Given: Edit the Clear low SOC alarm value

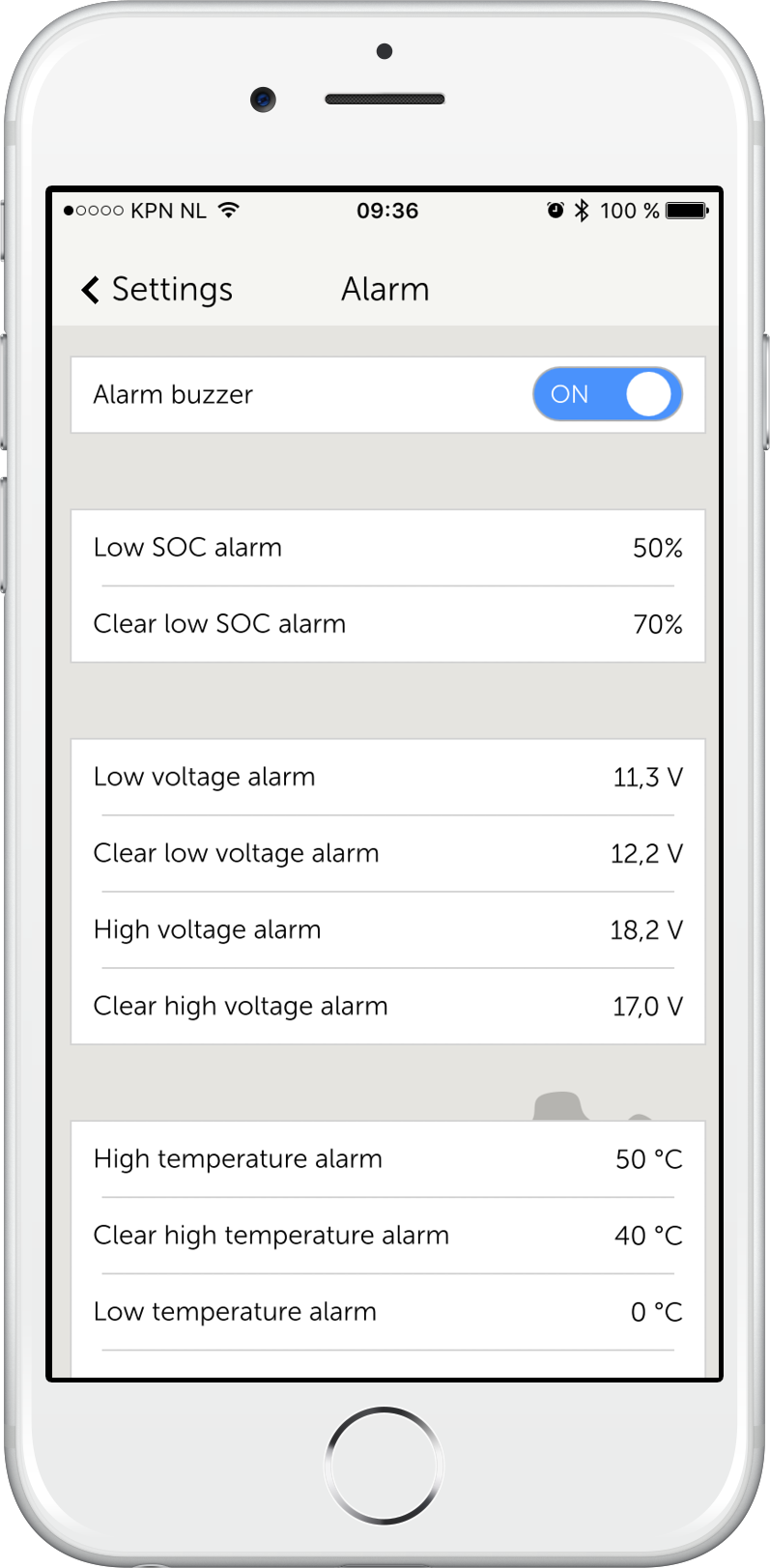Looking at the screenshot, I should click(x=387, y=624).
